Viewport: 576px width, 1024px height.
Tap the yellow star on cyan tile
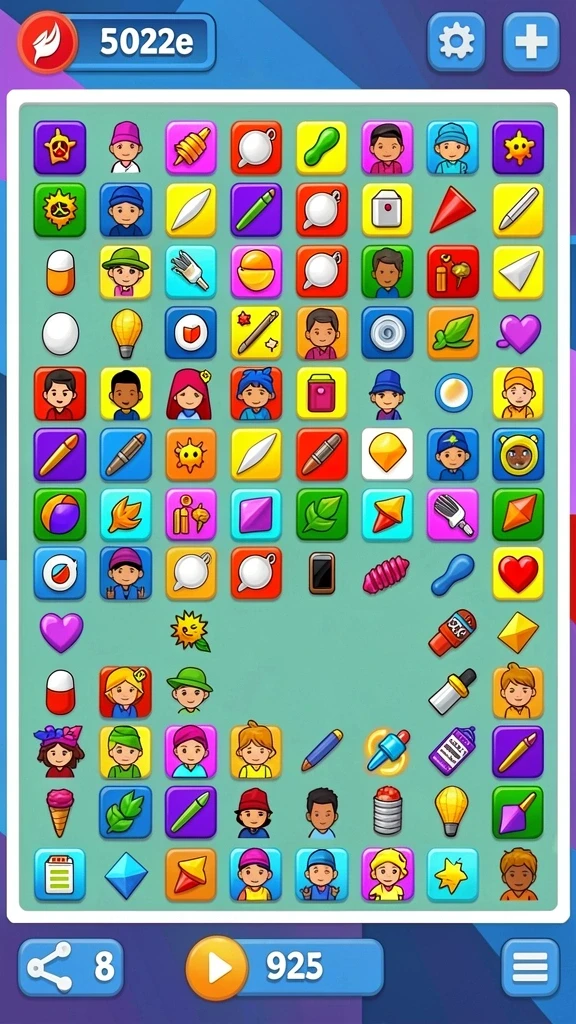pos(453,875)
